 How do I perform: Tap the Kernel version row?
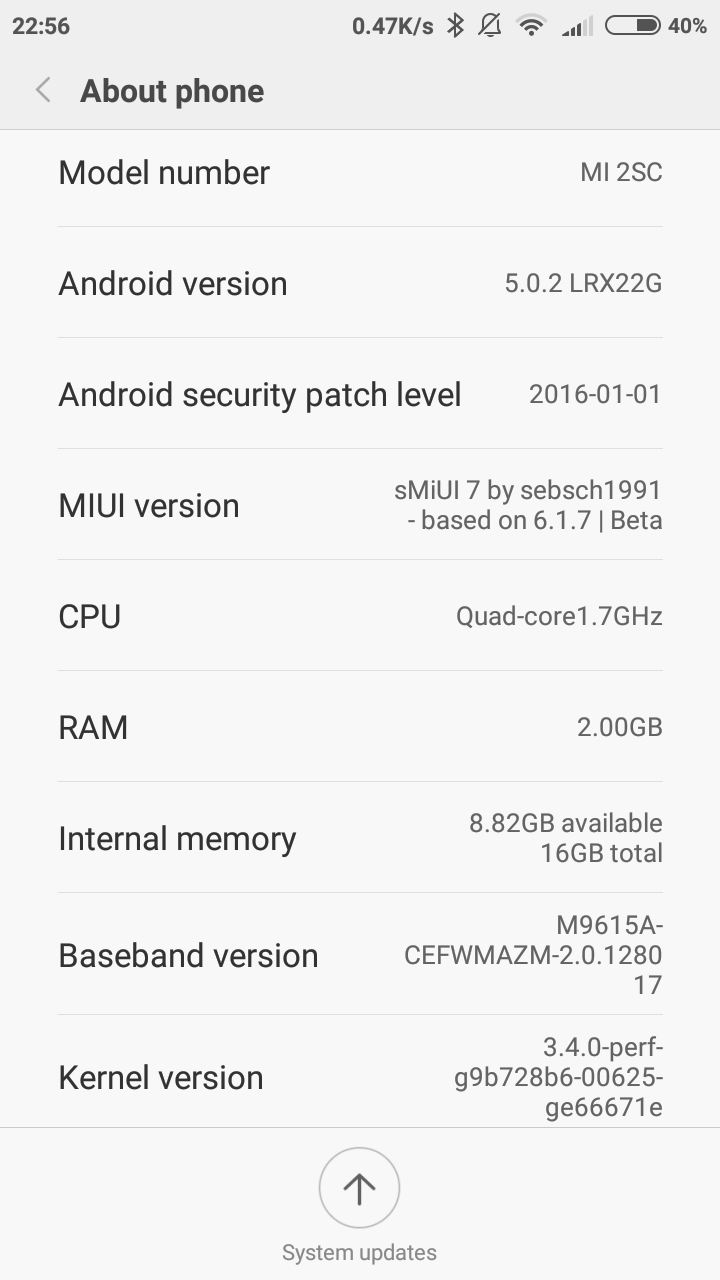tap(360, 1072)
